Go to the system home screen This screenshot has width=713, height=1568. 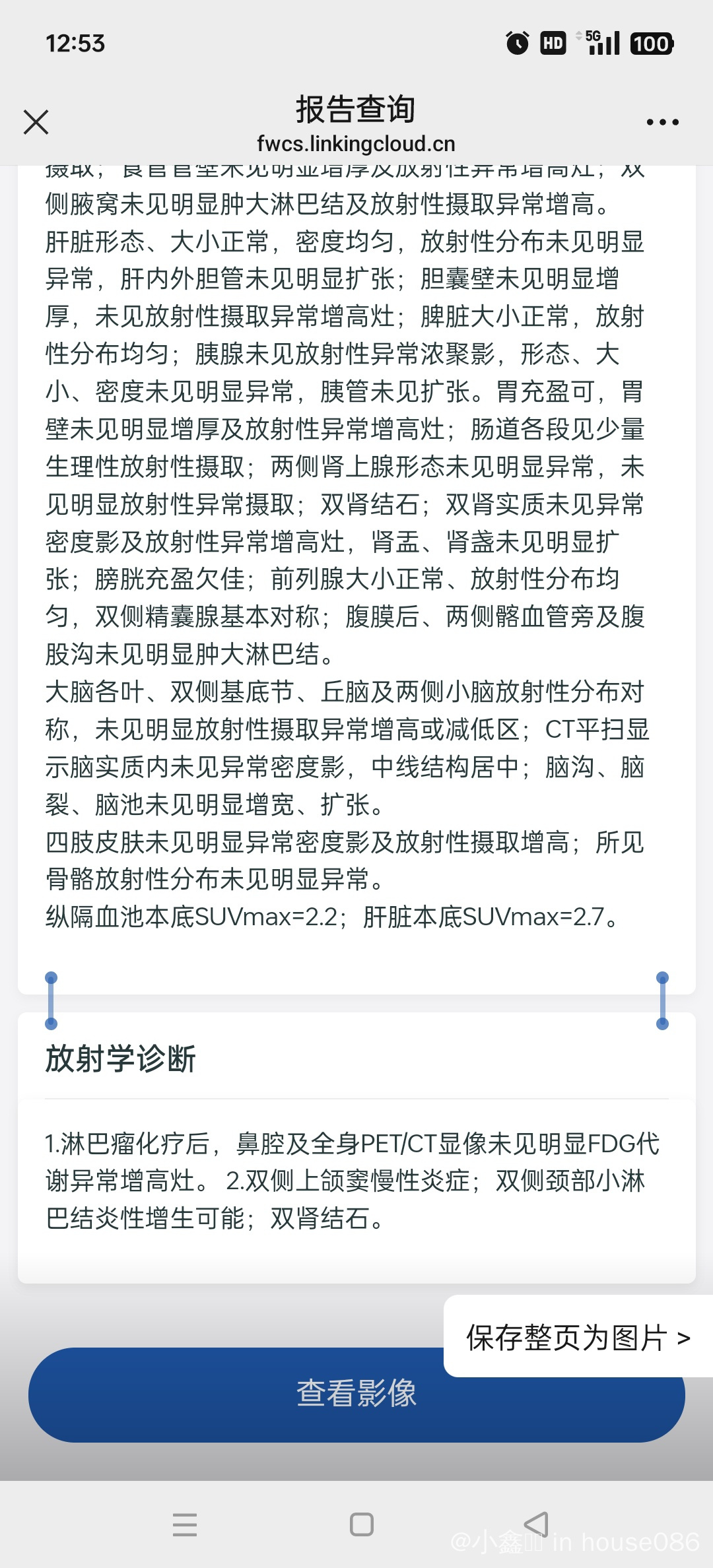tap(361, 1524)
